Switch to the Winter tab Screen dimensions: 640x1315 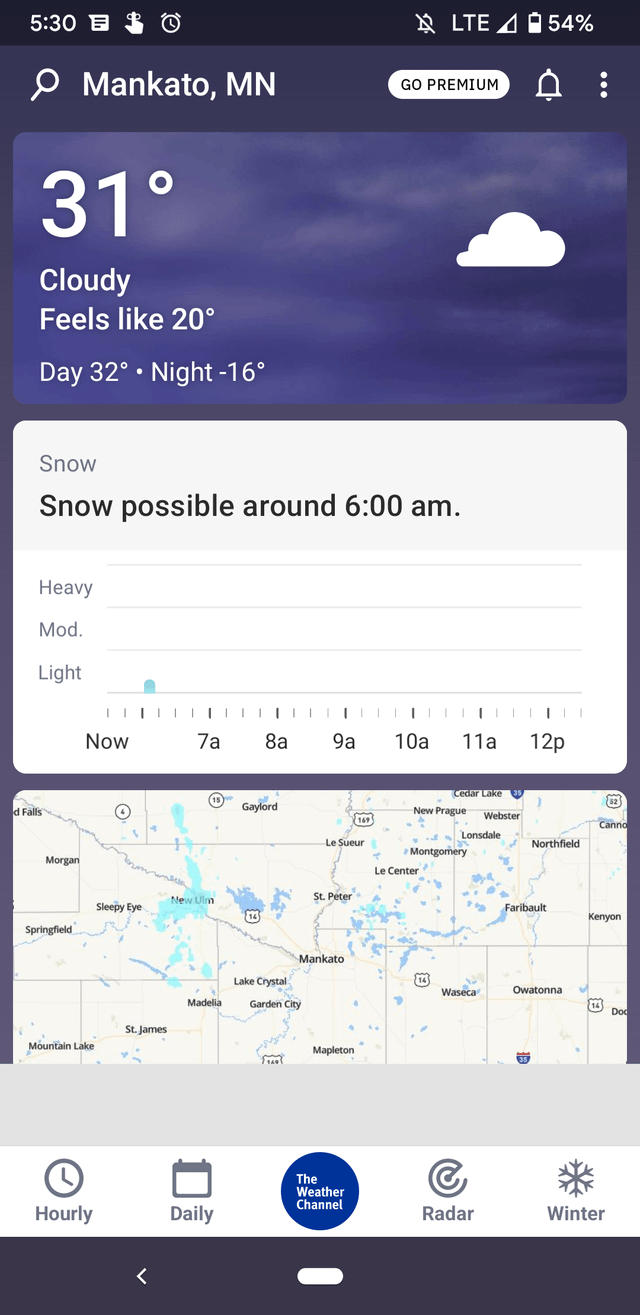(576, 1191)
